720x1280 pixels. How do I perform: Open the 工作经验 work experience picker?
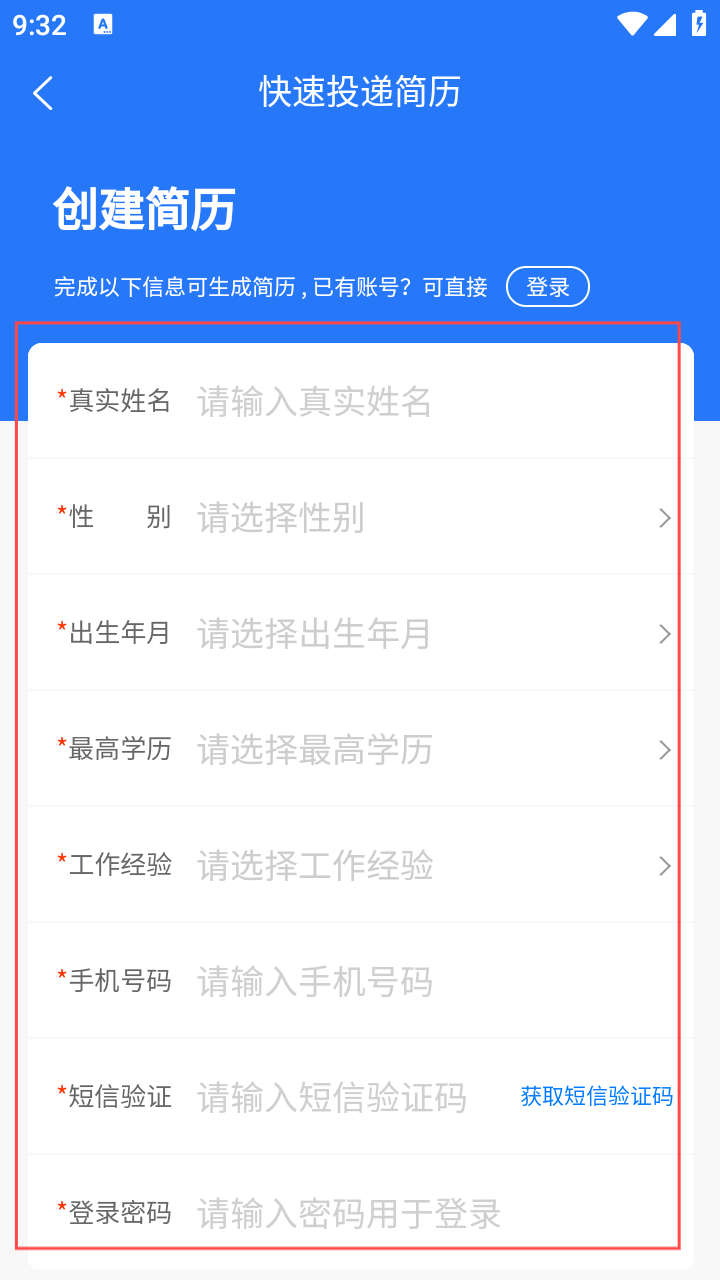(361, 865)
